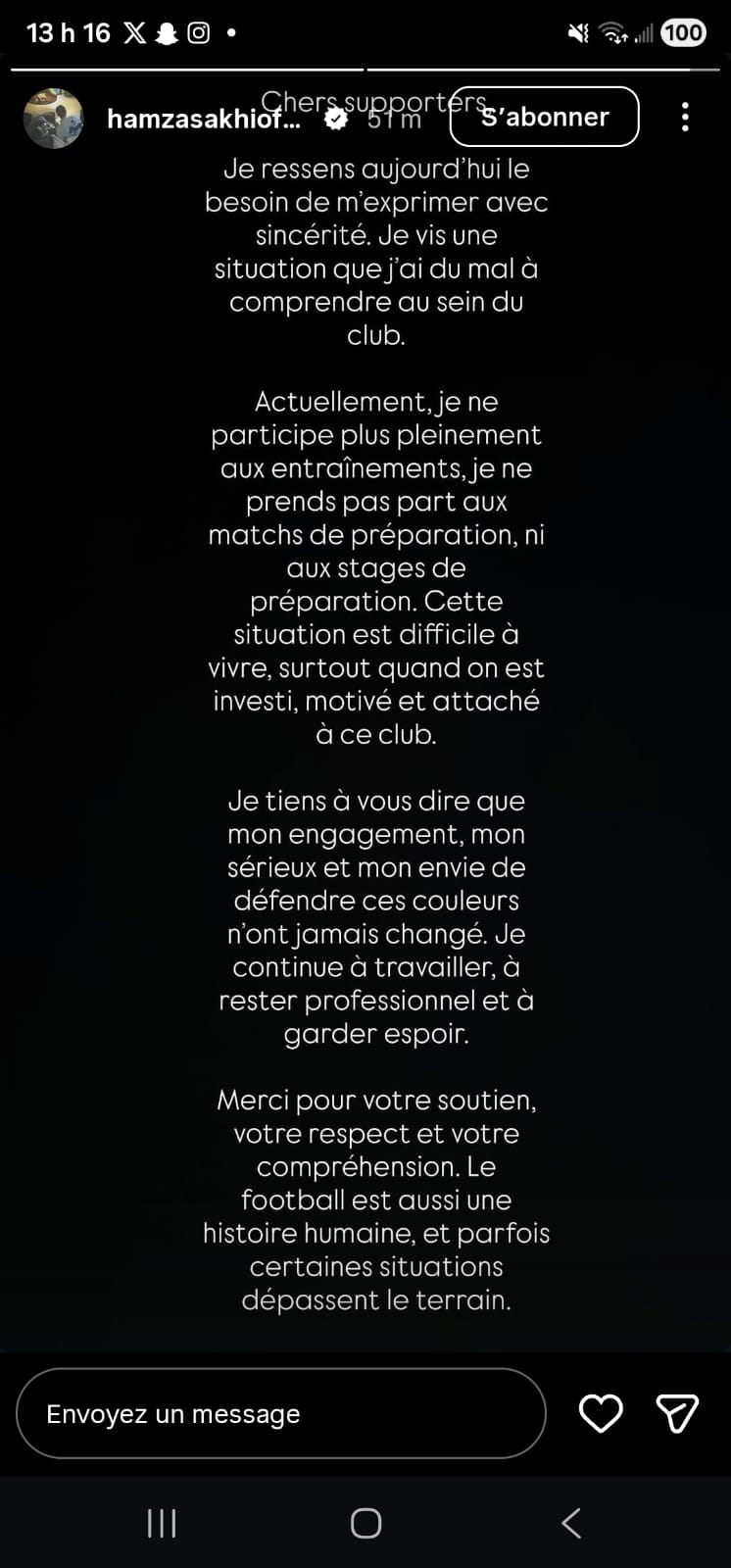731x1568 pixels.
Task: Tap the S'abonner button
Action: 544,117
